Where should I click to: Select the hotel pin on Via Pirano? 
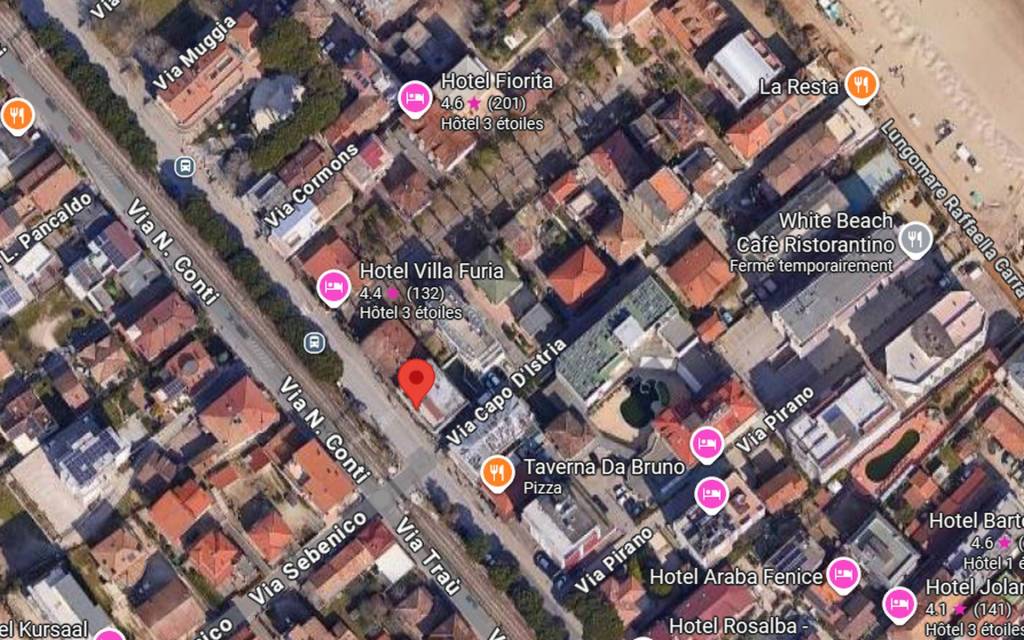point(707,442)
